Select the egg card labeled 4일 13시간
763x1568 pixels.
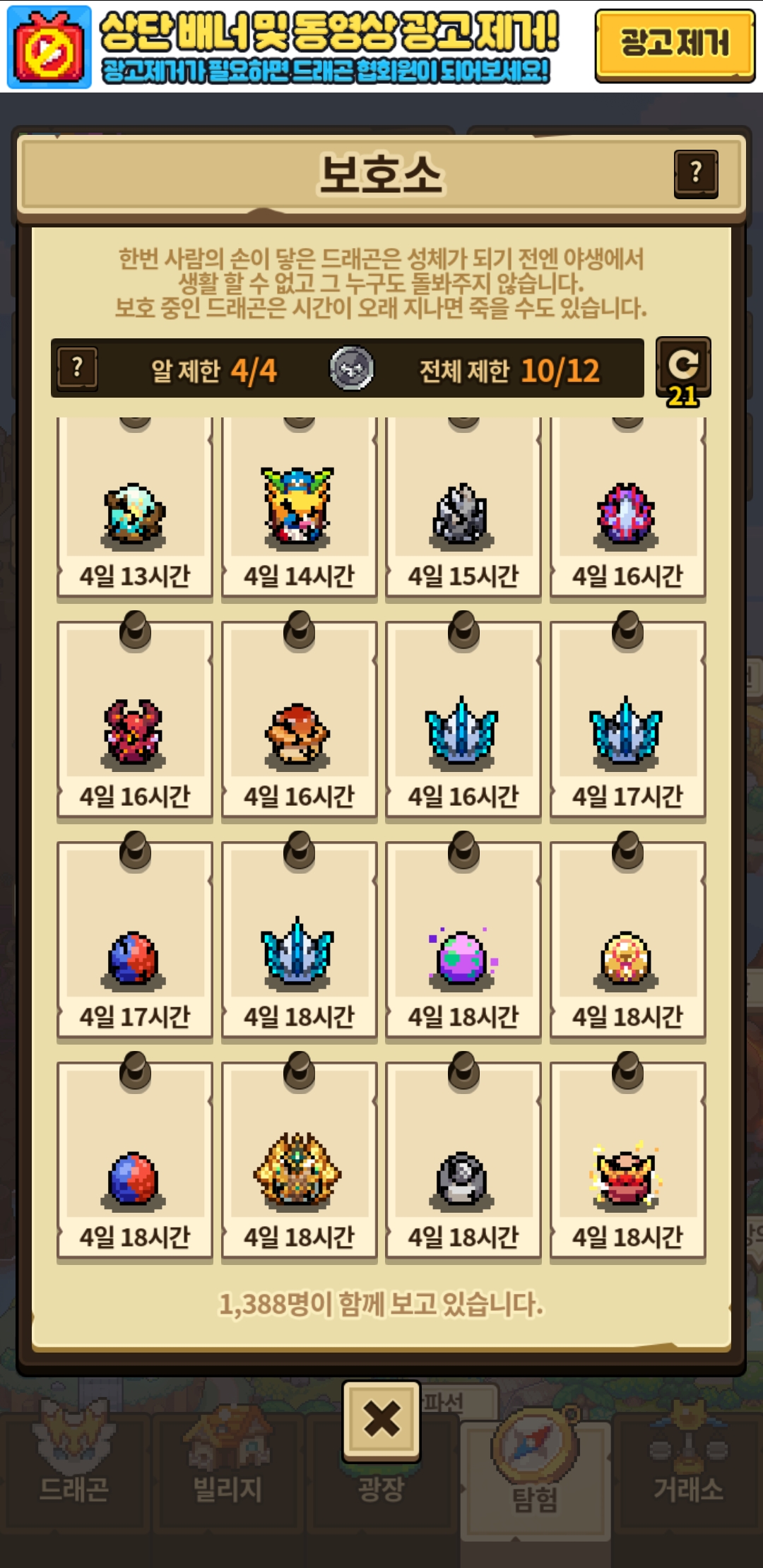(x=135, y=507)
